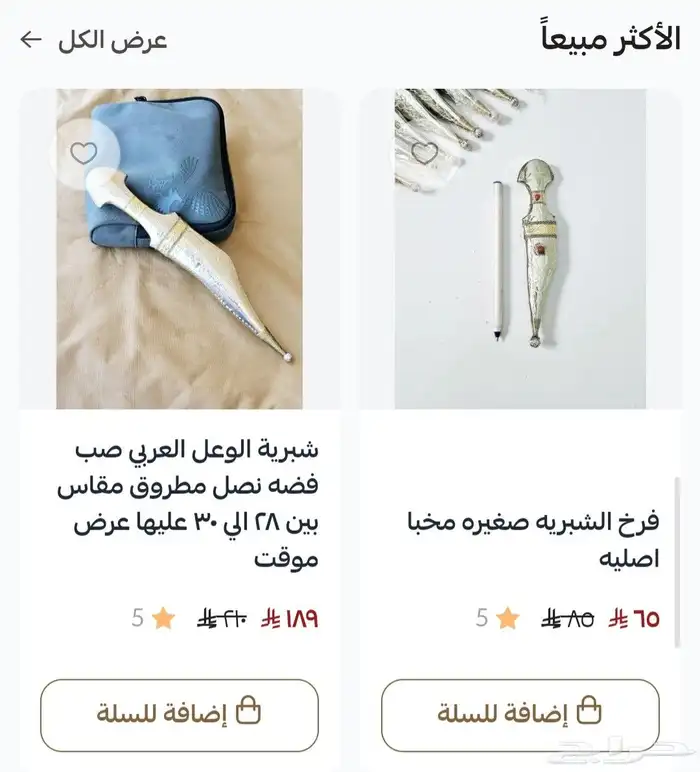Add فرخ الشبريه صغيره to the cart
This screenshot has width=700, height=772.
pyautogui.click(x=520, y=714)
